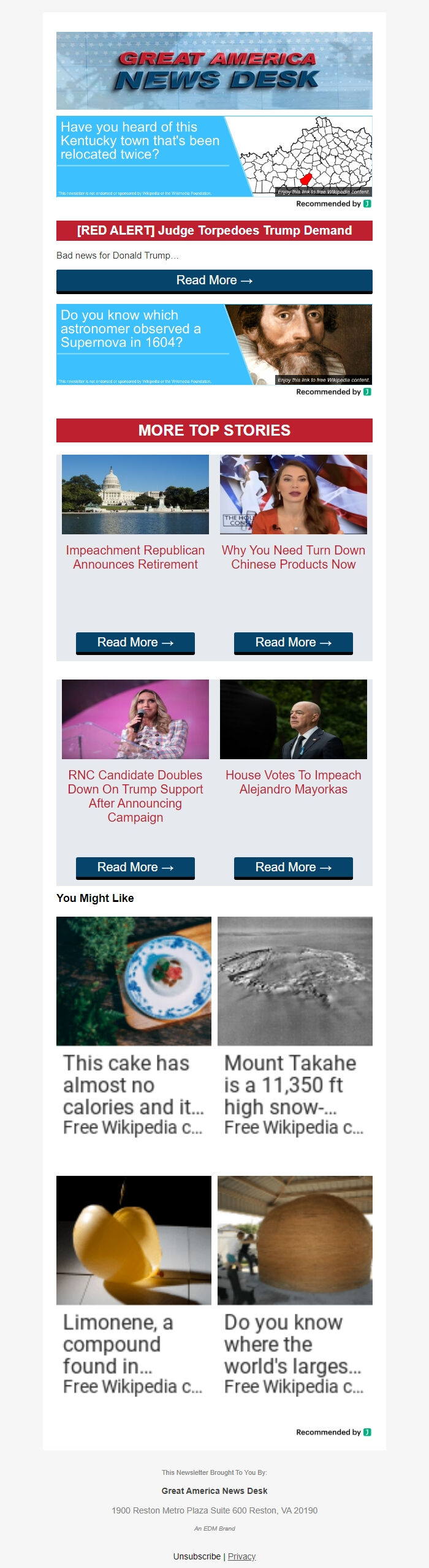Read more on Impeachment Republican Announces Retirement

coord(135,642)
